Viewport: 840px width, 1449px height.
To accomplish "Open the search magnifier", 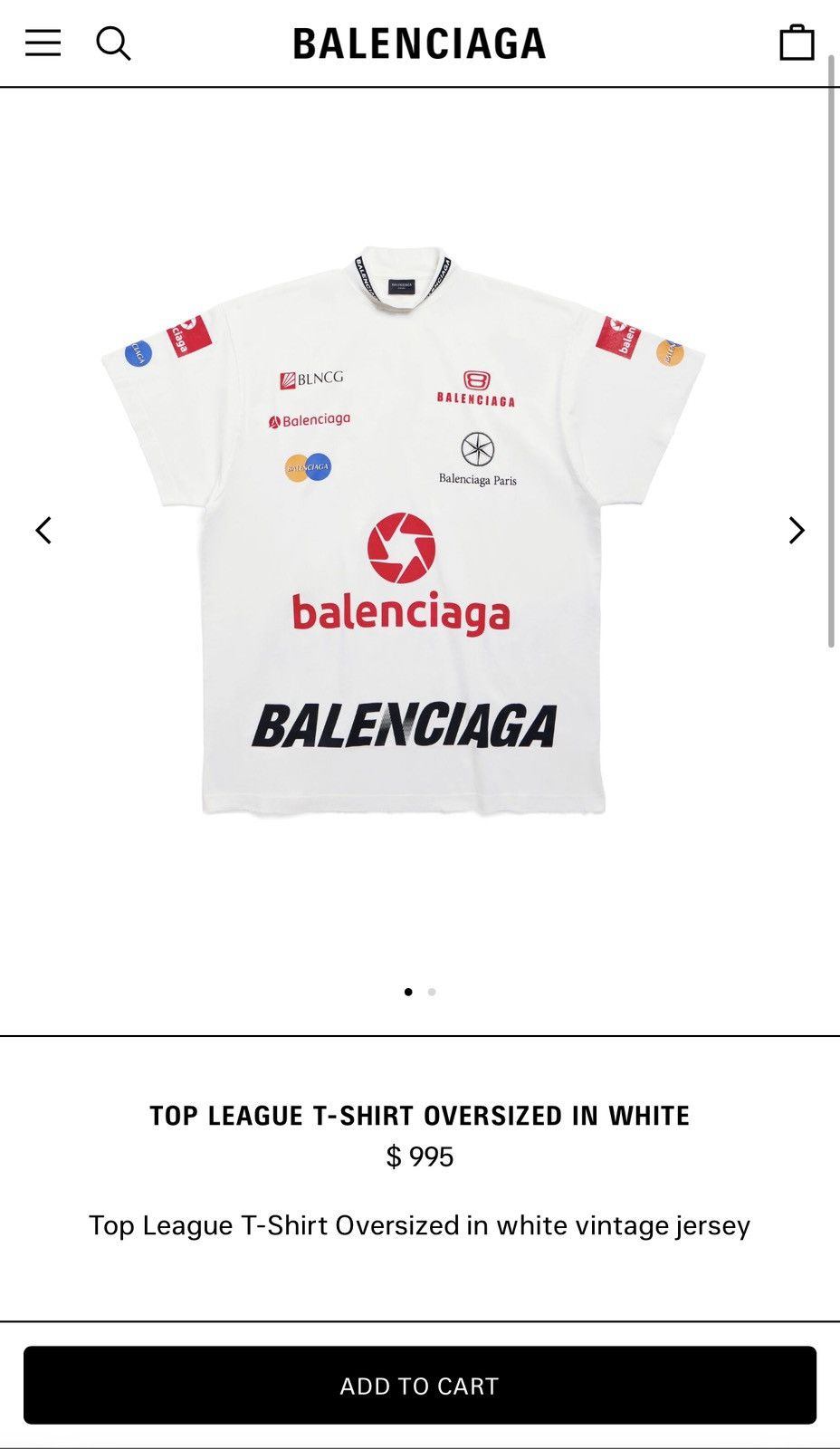I will point(113,43).
